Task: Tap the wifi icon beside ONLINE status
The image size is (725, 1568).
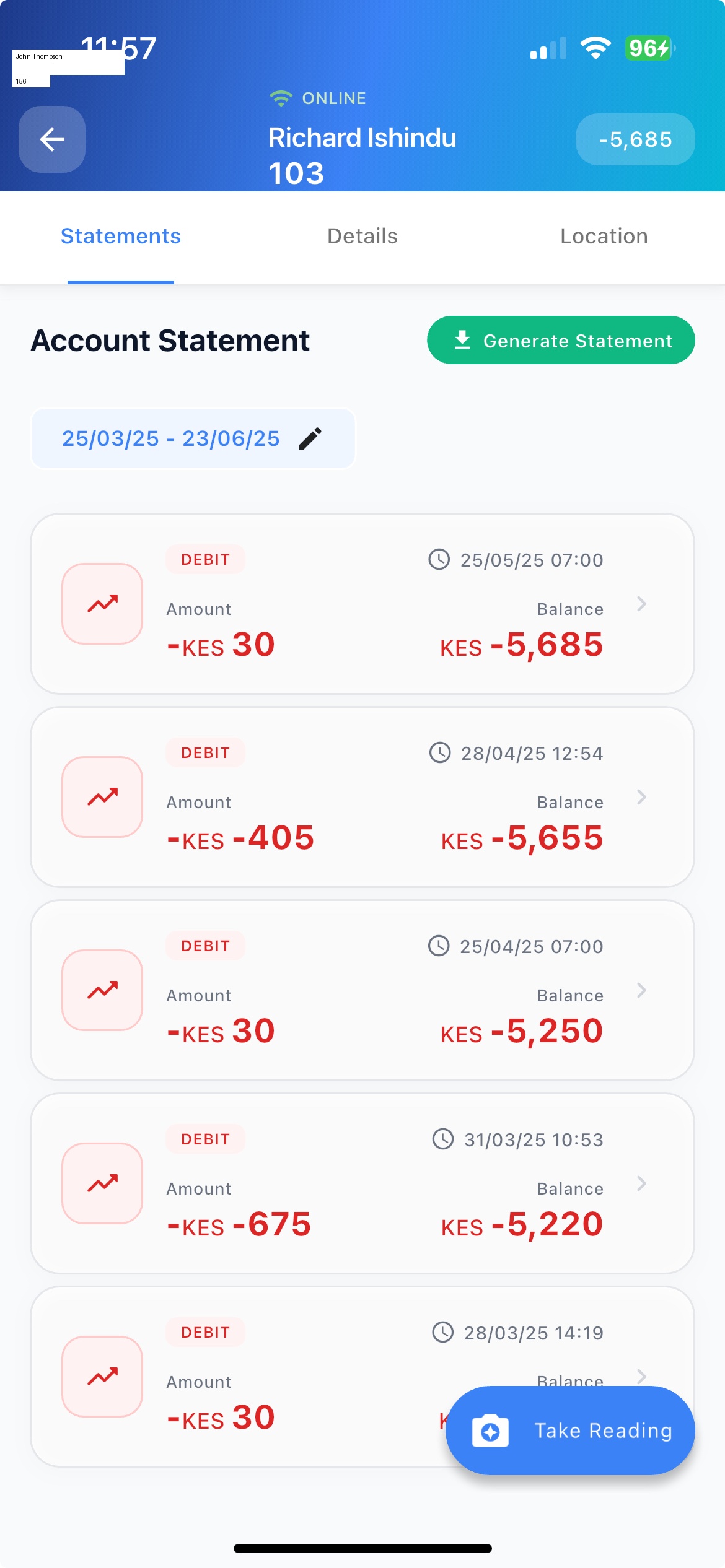Action: (x=280, y=97)
